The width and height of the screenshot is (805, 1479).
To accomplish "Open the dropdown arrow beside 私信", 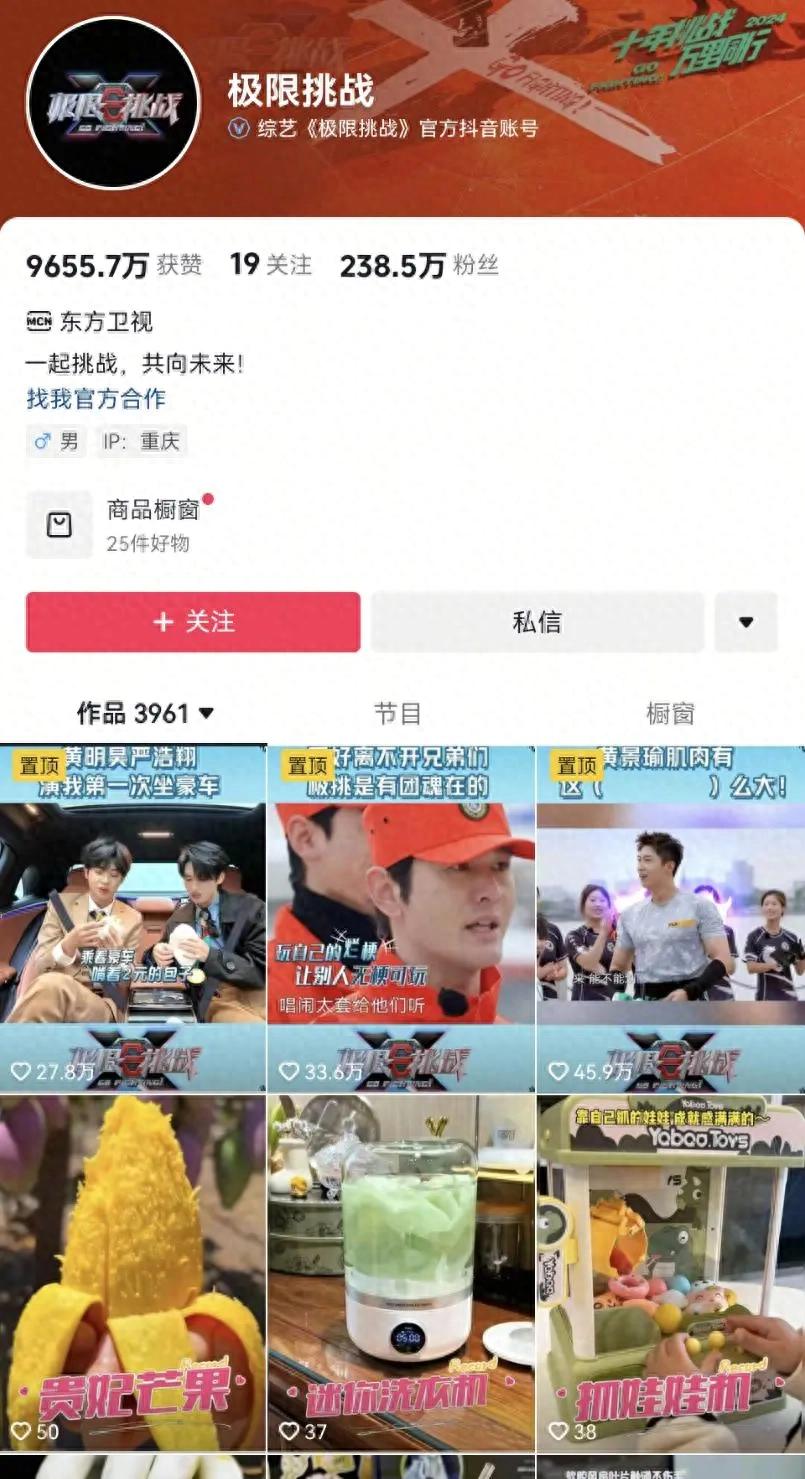I will 746,622.
